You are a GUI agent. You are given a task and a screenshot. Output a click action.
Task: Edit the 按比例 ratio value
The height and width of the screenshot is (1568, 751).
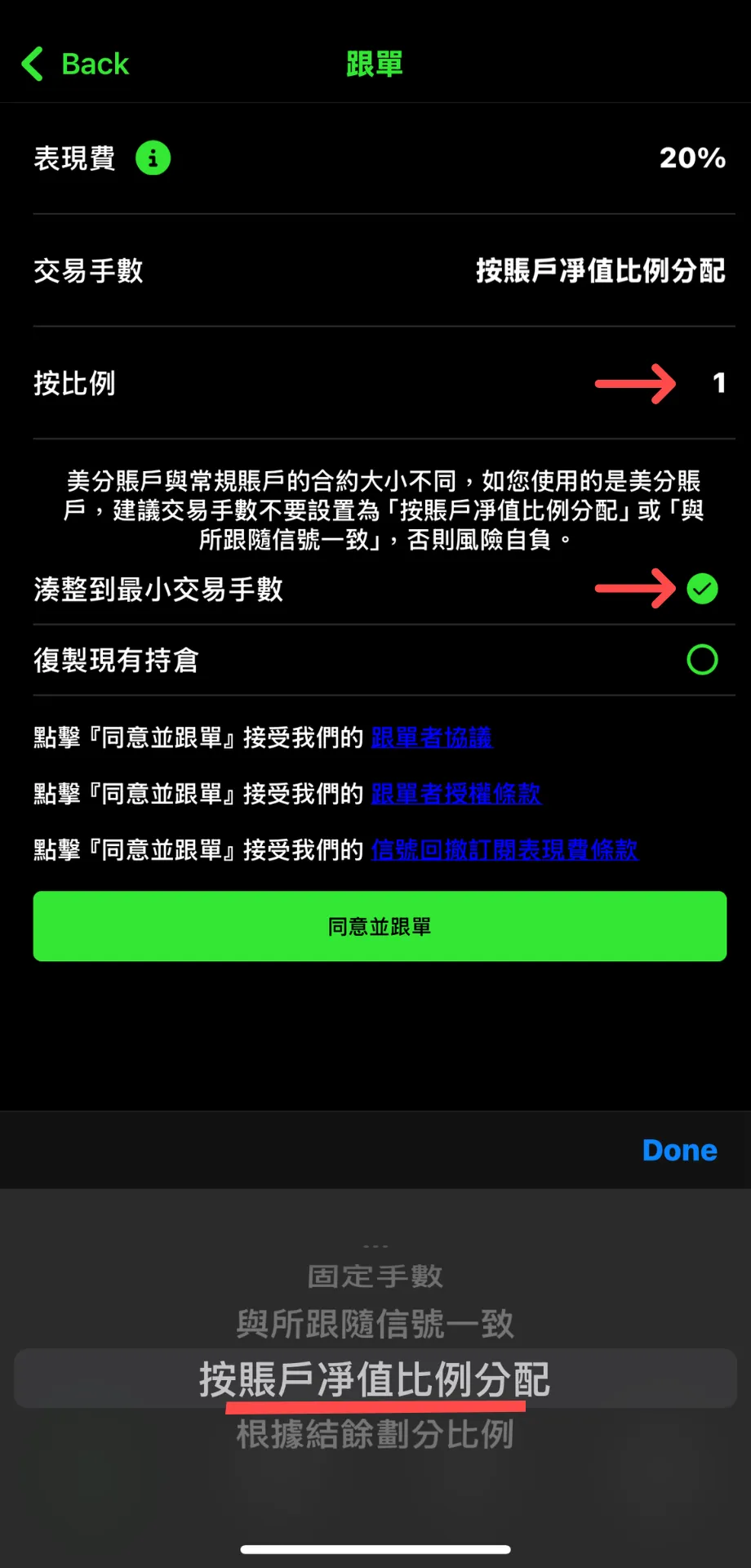(718, 382)
